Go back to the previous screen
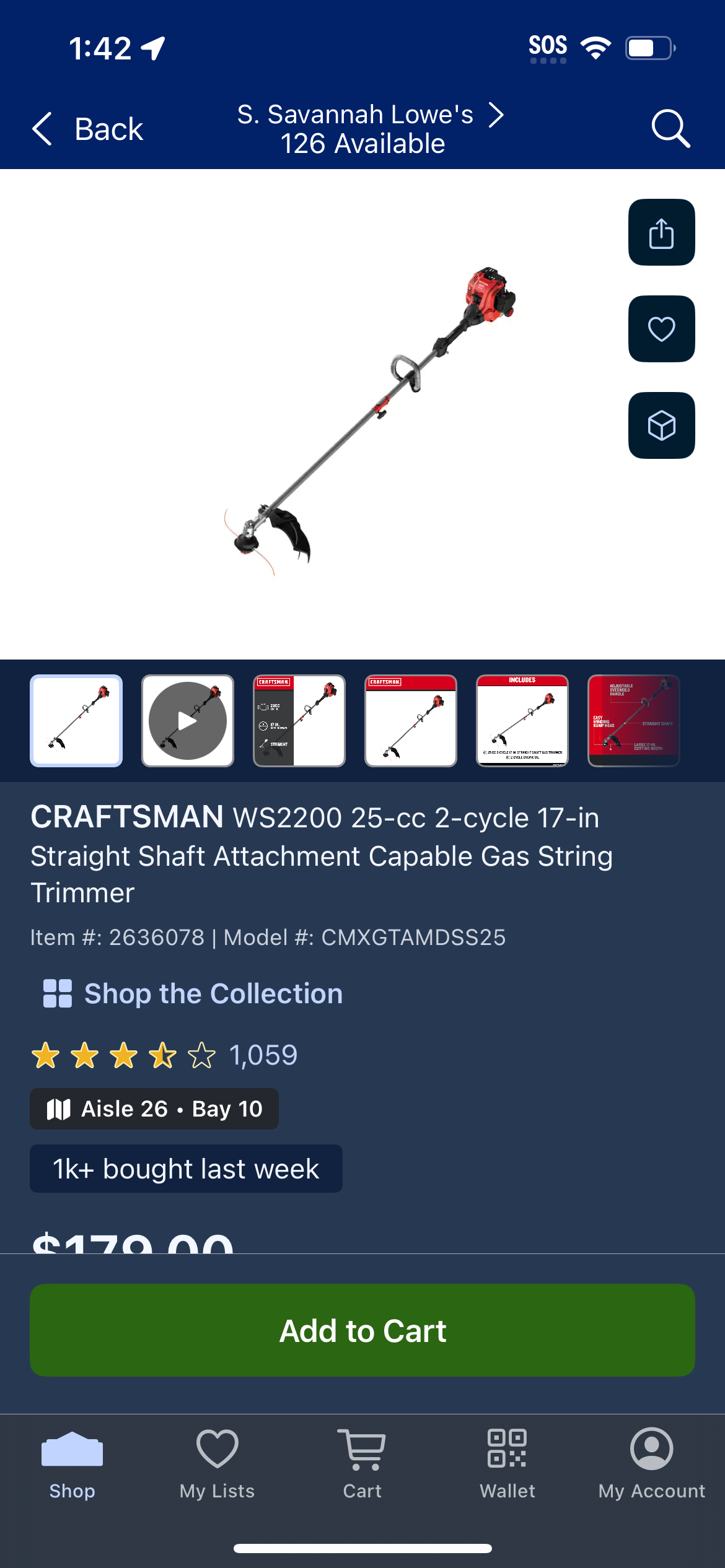This screenshot has width=725, height=1568. click(x=87, y=129)
